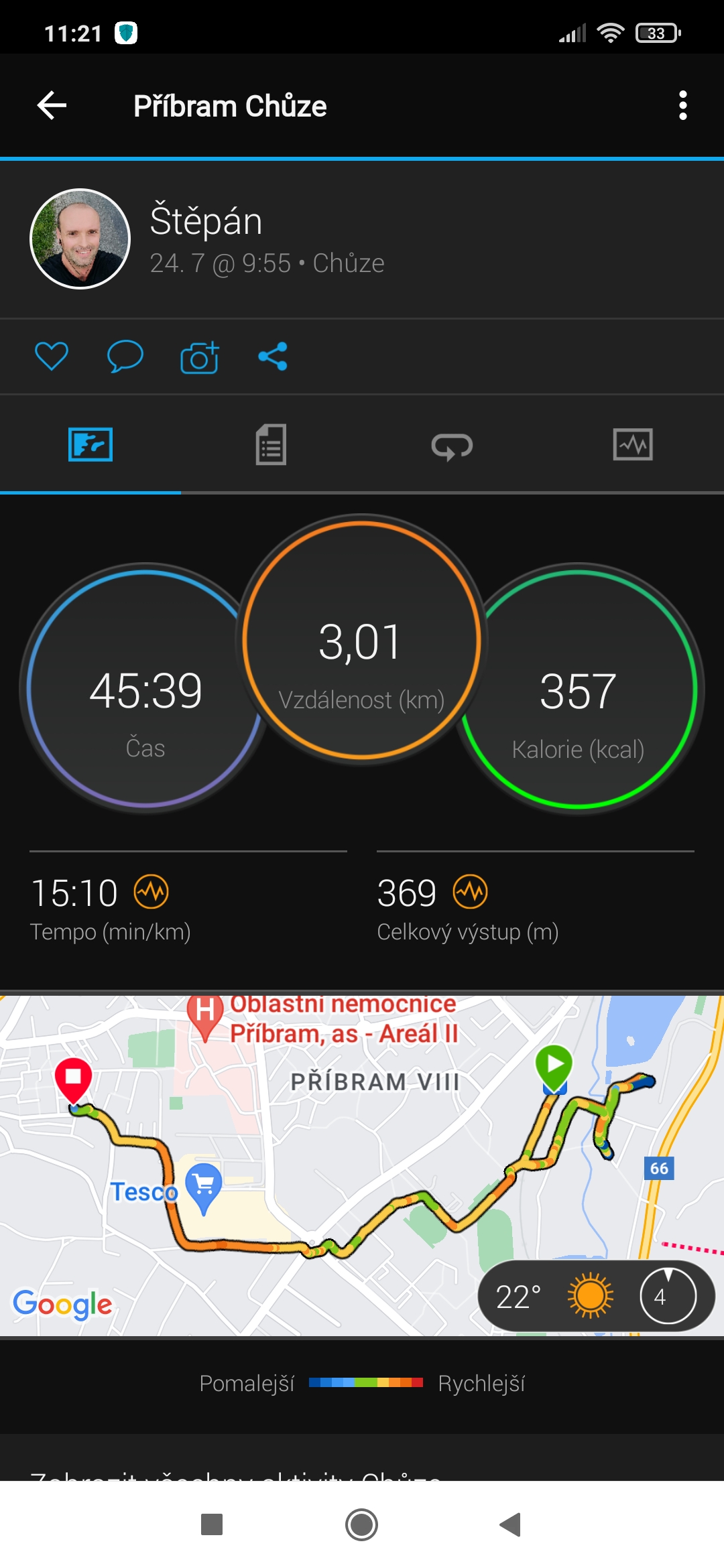Open the three-dot overflow menu
The height and width of the screenshot is (1568, 724).
tap(682, 106)
